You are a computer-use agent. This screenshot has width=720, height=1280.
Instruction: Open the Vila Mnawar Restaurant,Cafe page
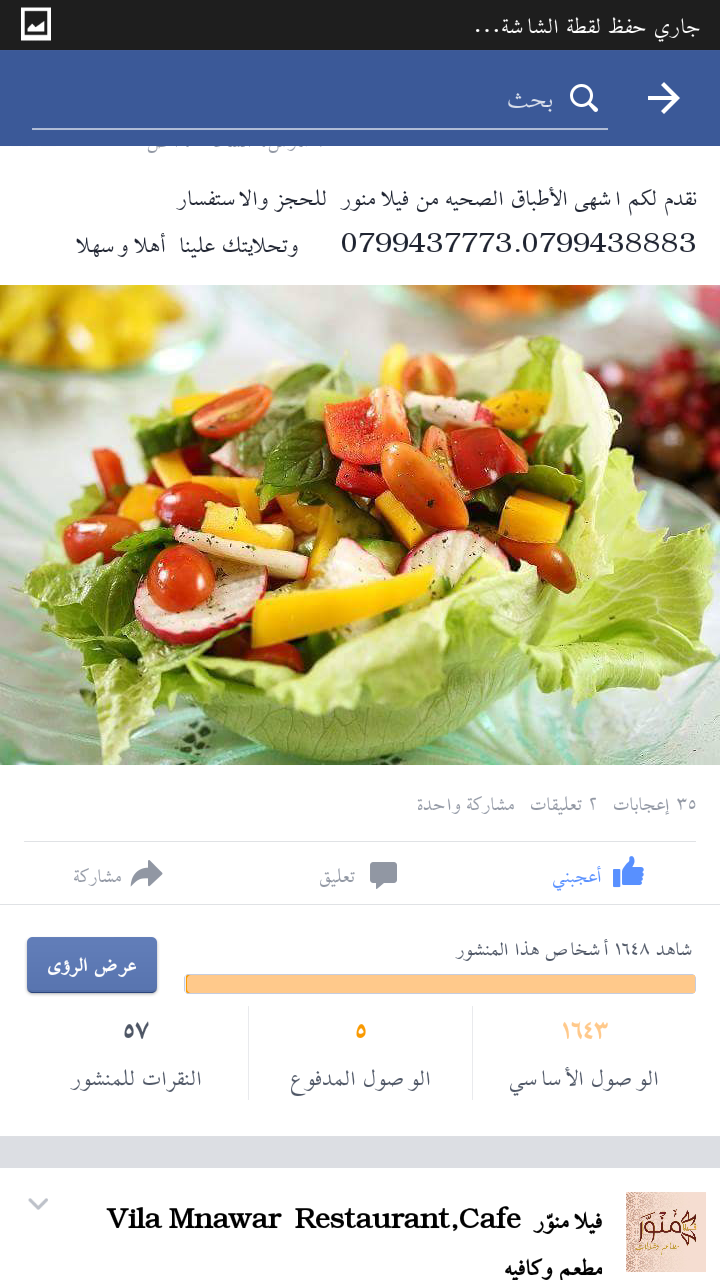(355, 1219)
